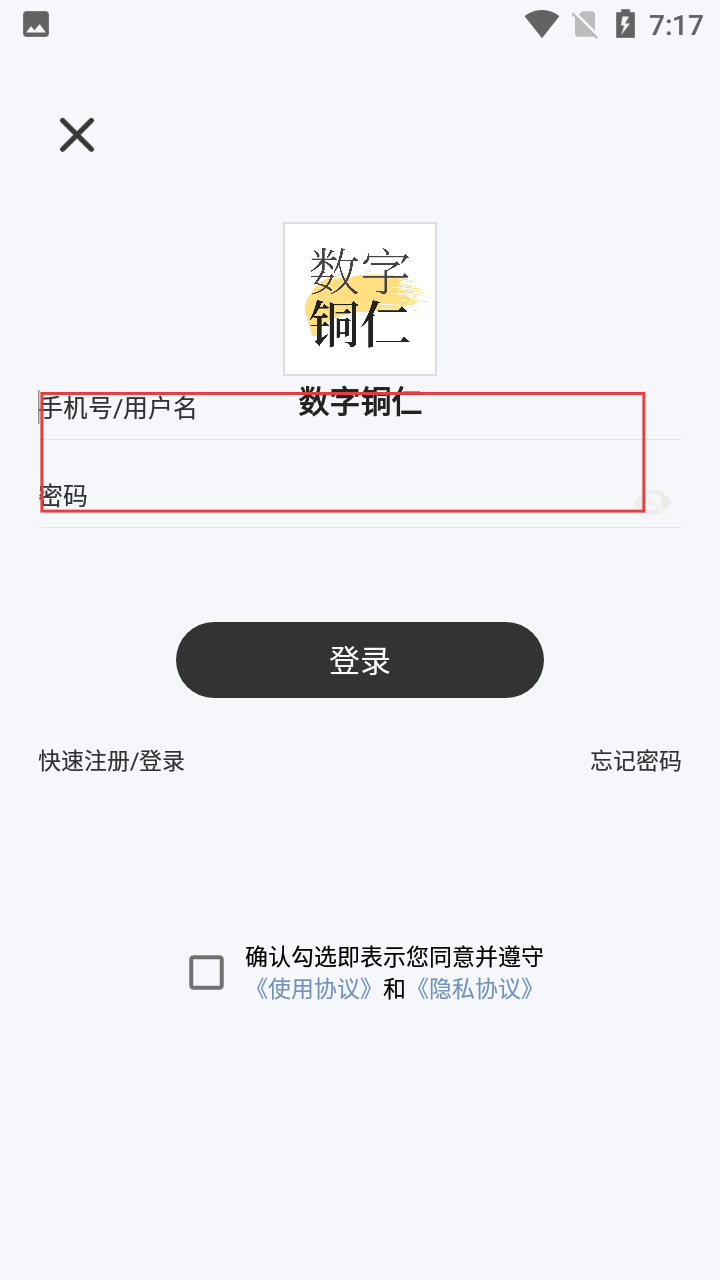Open 忘记密码 to reset password
Screen dimensions: 720x1280
(635, 761)
